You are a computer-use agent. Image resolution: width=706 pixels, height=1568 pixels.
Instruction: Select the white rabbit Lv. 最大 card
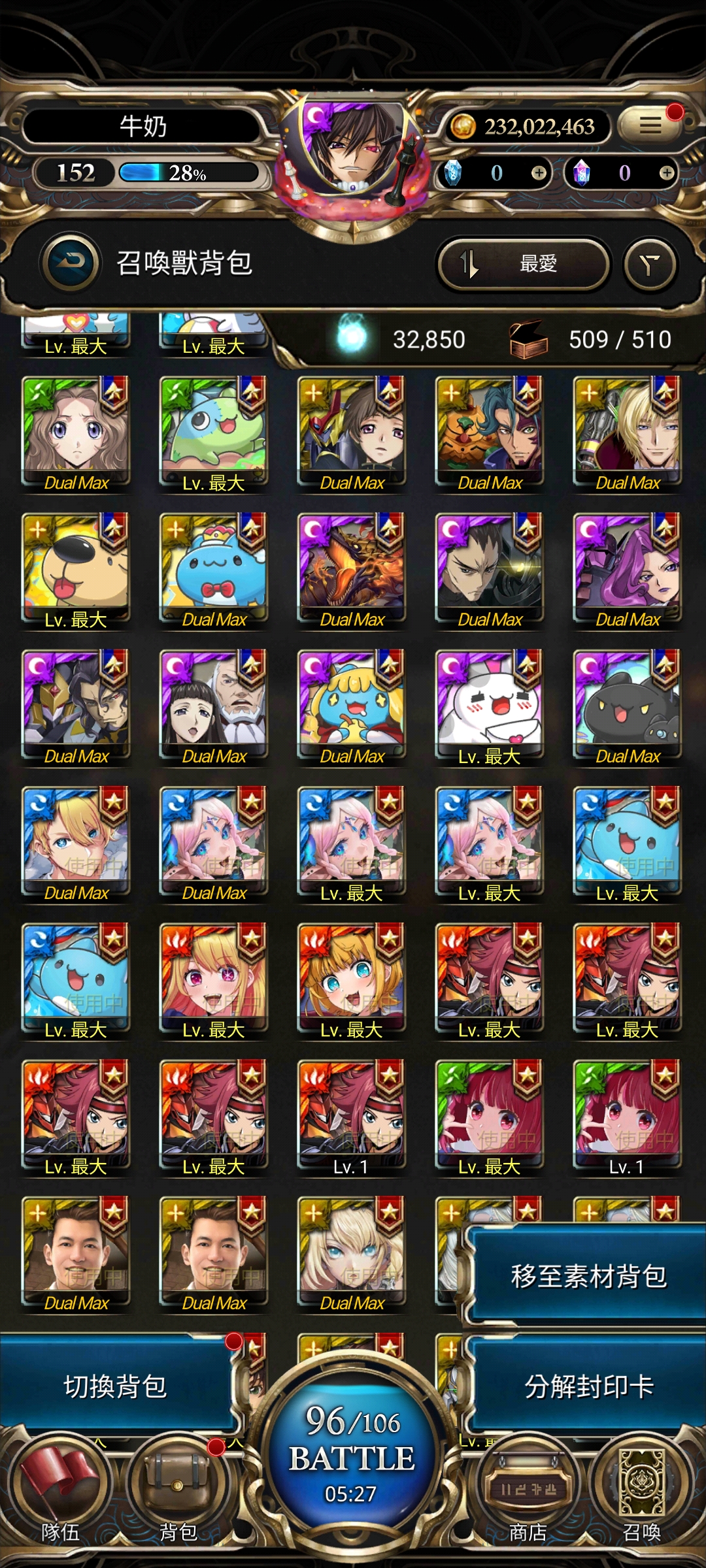click(489, 706)
